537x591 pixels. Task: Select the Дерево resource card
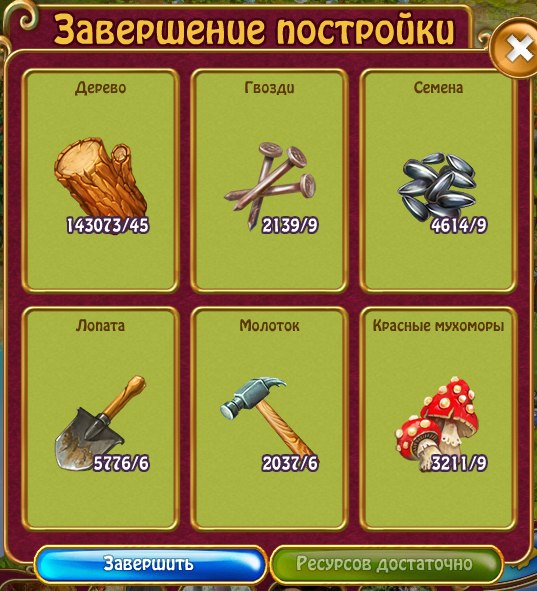(x=100, y=181)
